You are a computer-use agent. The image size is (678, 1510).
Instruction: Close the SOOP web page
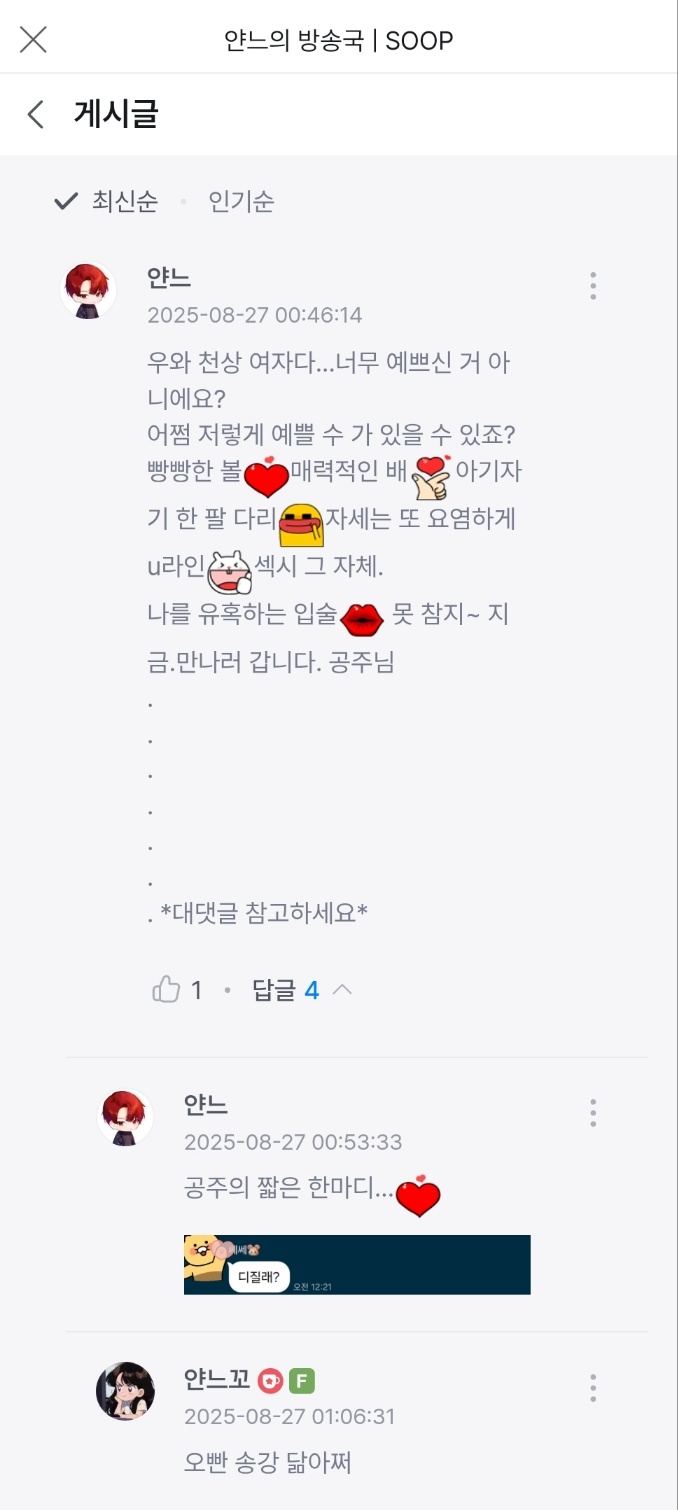tap(33, 40)
